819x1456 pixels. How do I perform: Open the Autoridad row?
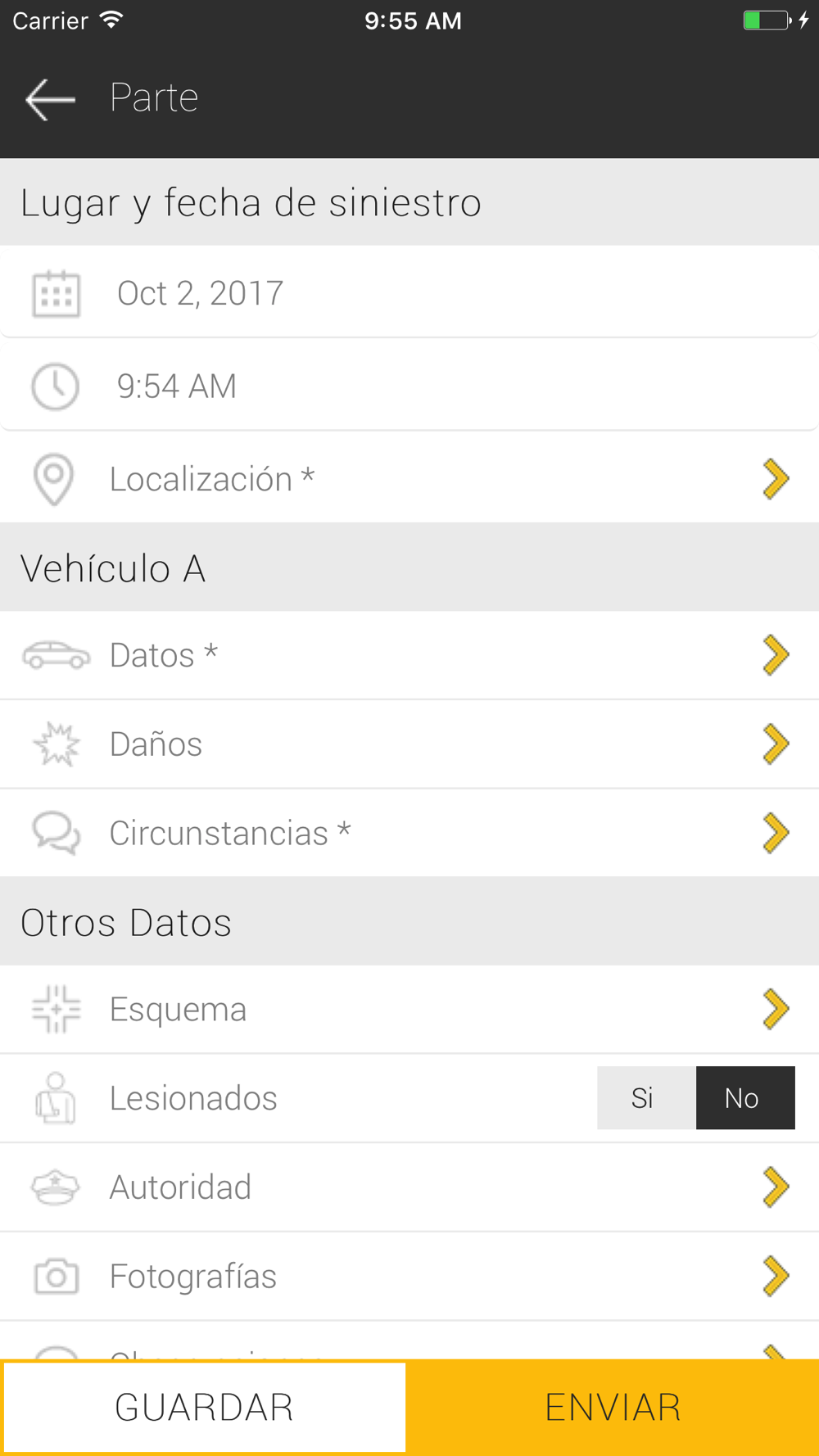[409, 1187]
